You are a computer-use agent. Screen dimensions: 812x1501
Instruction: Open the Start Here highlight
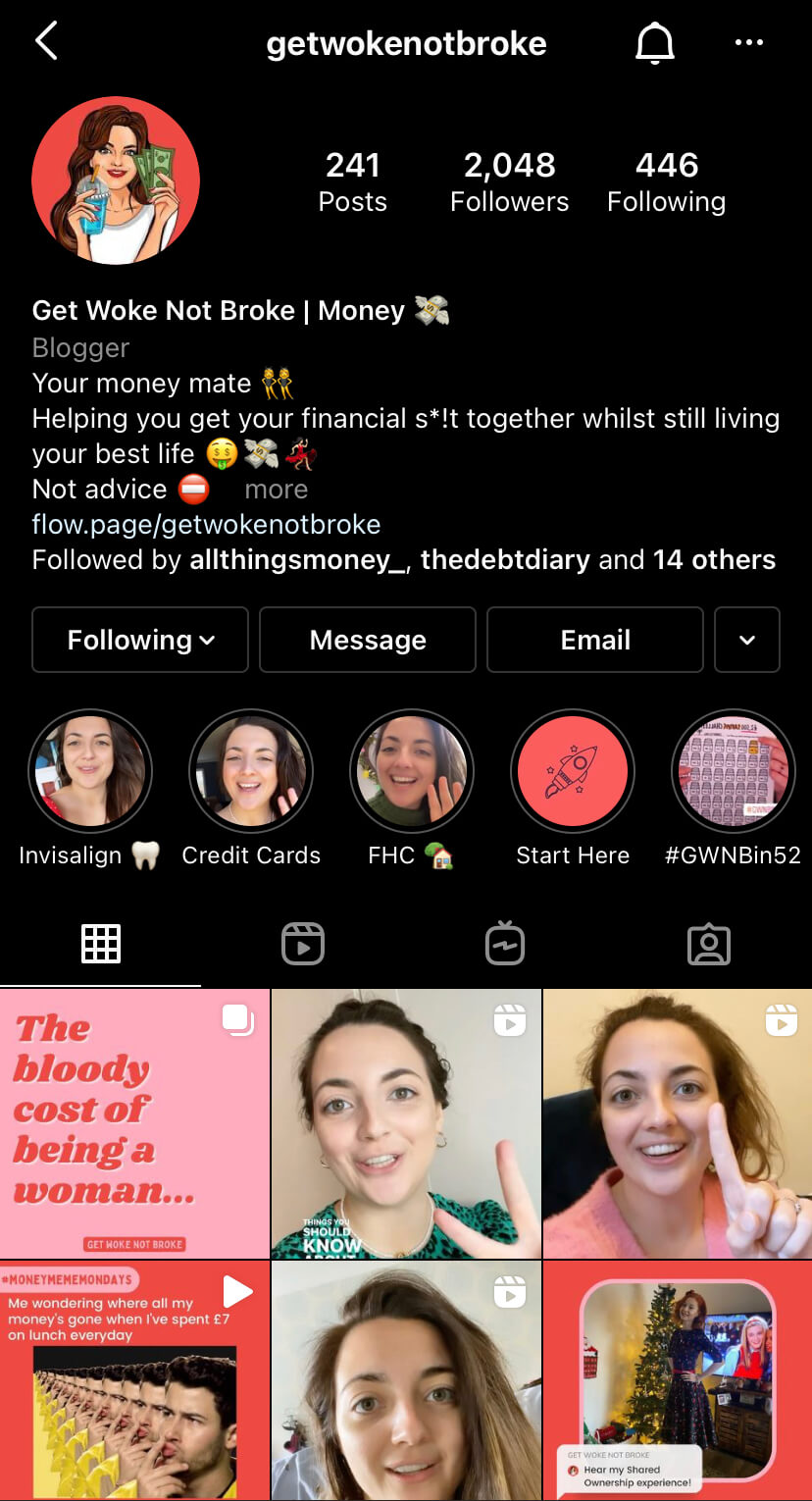tap(573, 771)
